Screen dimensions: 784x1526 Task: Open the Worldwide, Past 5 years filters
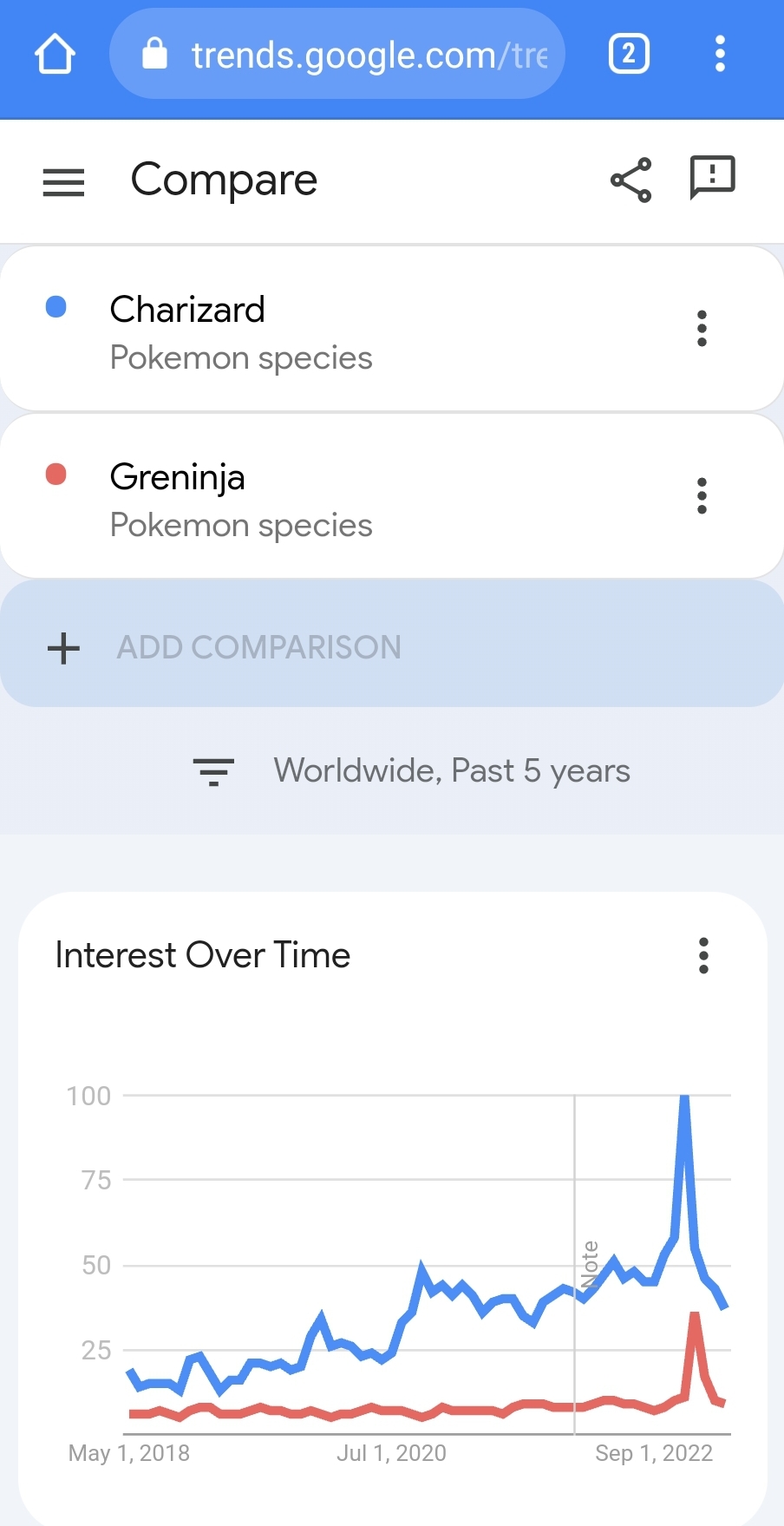412,770
